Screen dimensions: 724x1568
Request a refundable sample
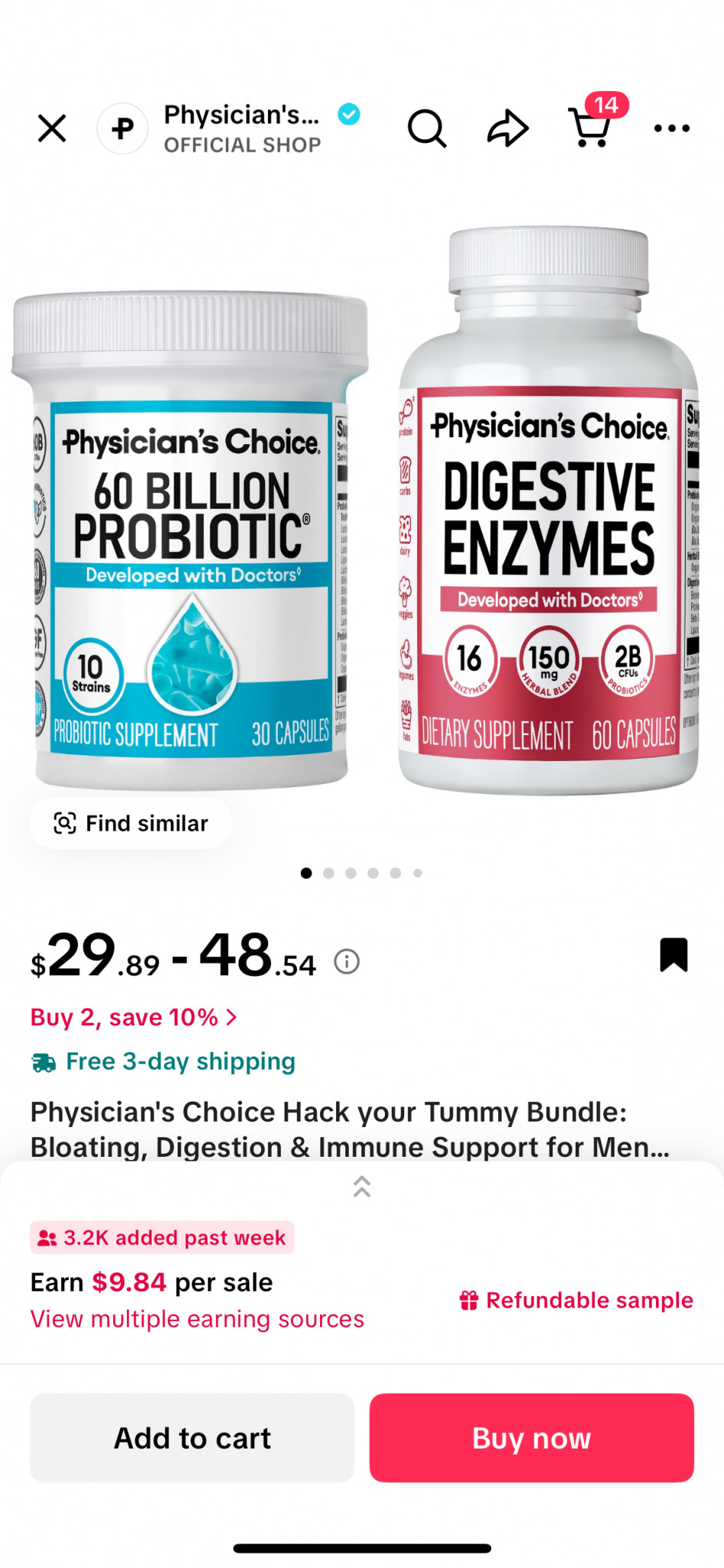576,1300
